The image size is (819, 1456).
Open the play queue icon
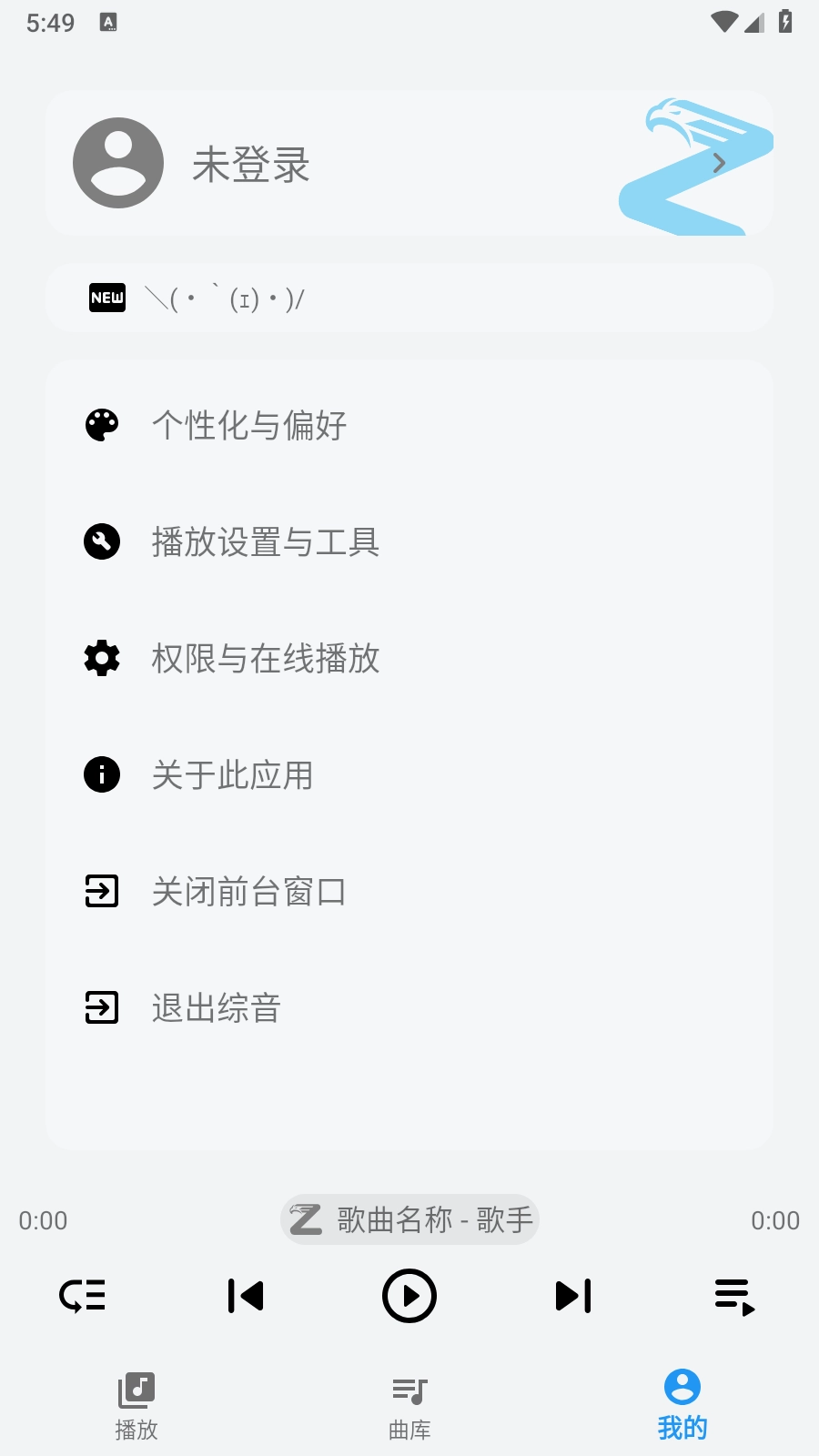[735, 1296]
